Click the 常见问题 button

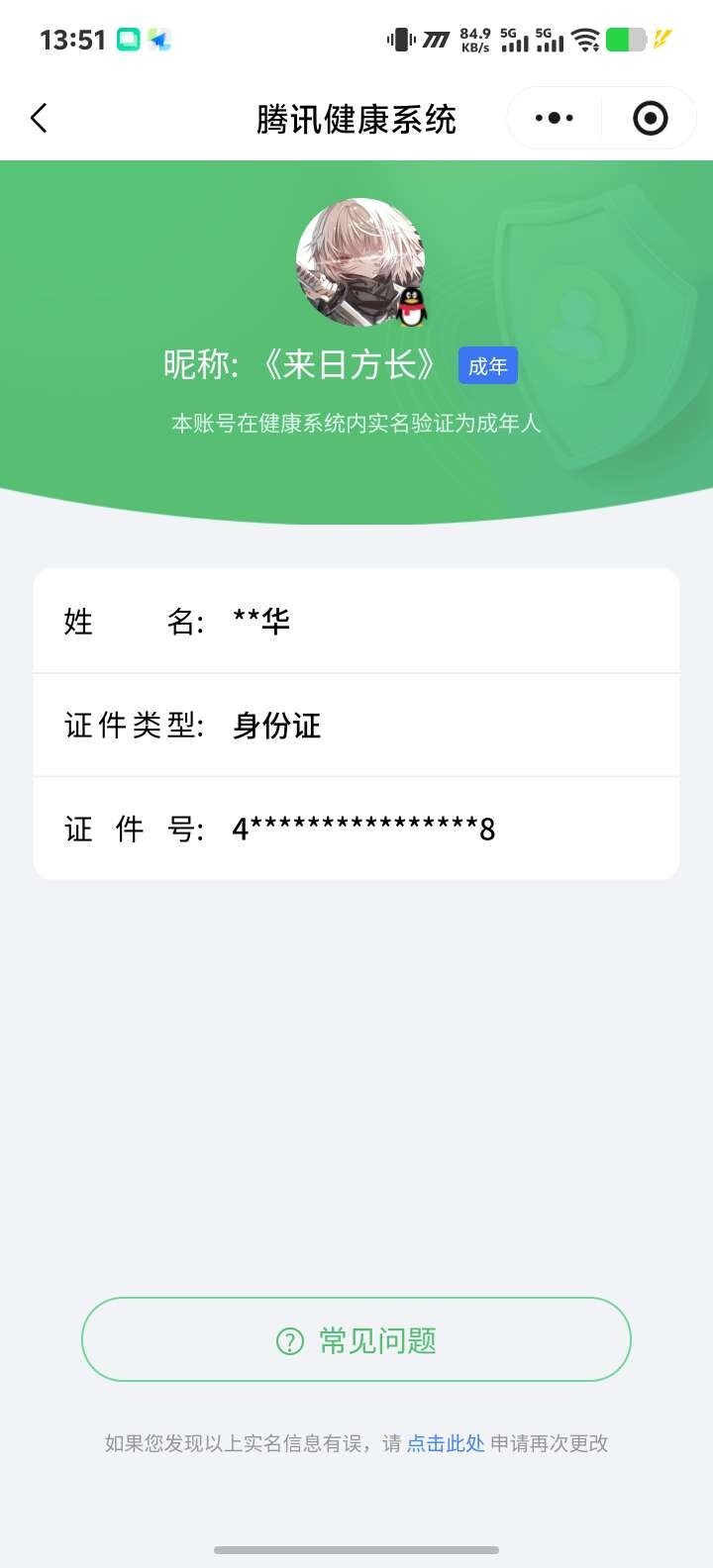356,1338
